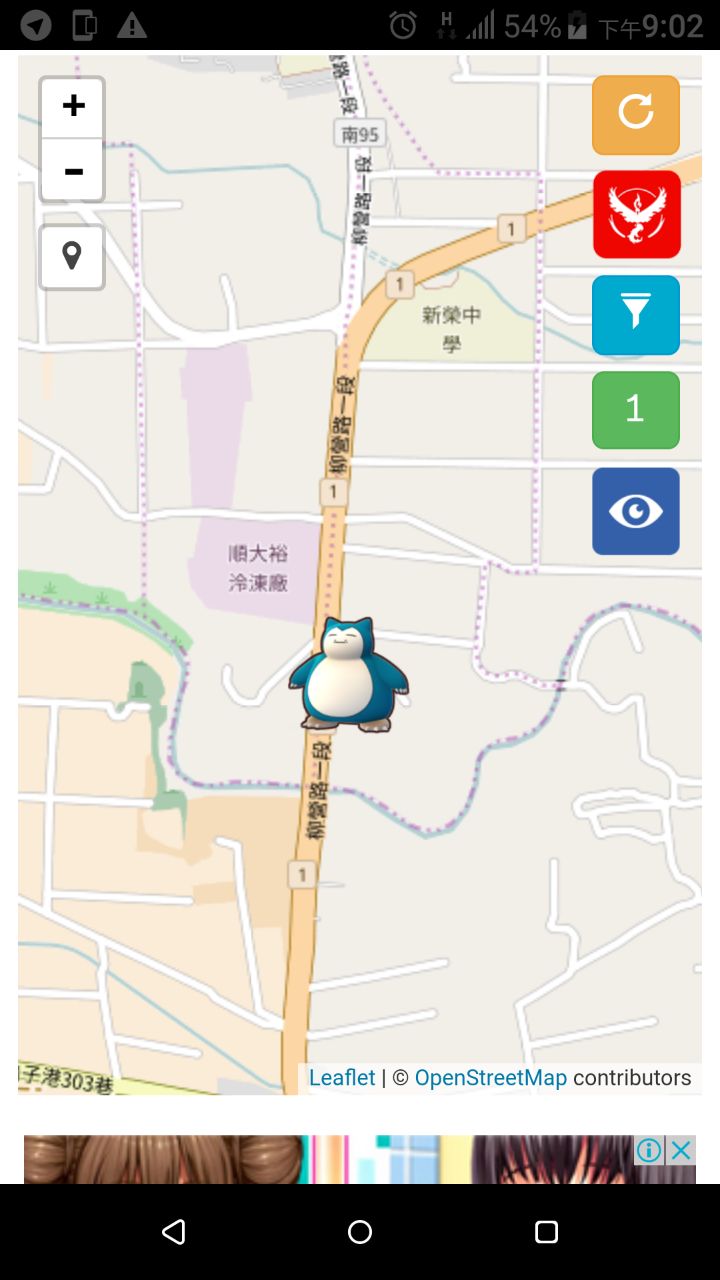Open the Leaflet attribution link
Image resolution: width=720 pixels, height=1280 pixels.
tap(342, 1078)
